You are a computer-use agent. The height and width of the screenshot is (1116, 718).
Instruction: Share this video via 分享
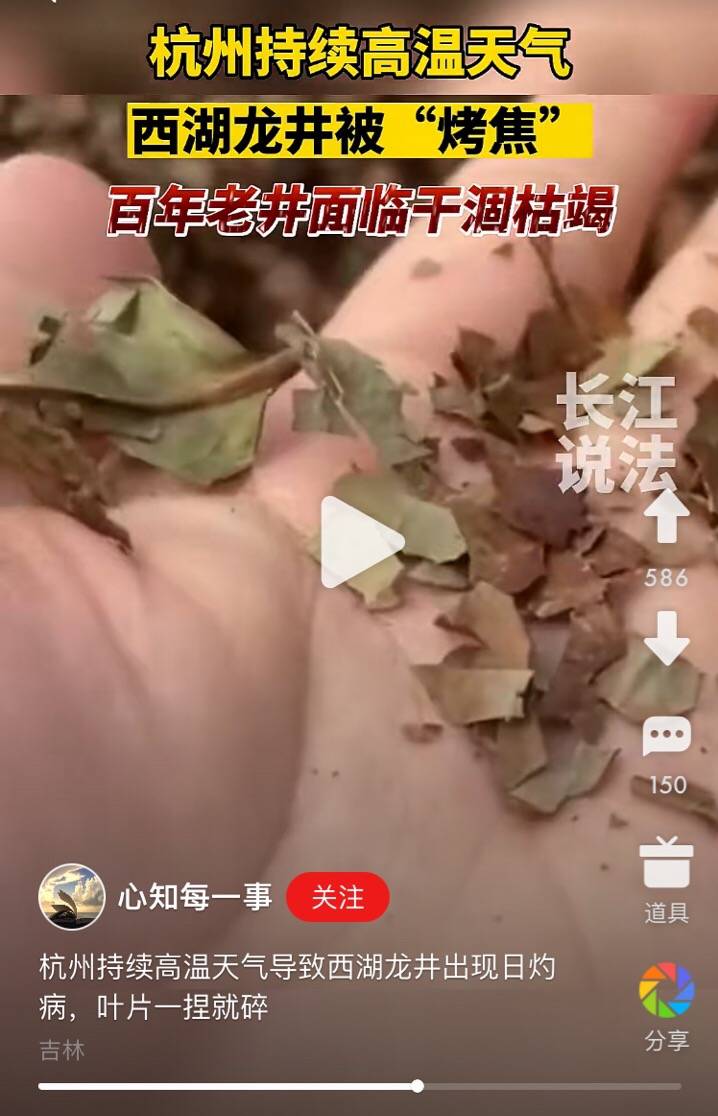point(666,990)
